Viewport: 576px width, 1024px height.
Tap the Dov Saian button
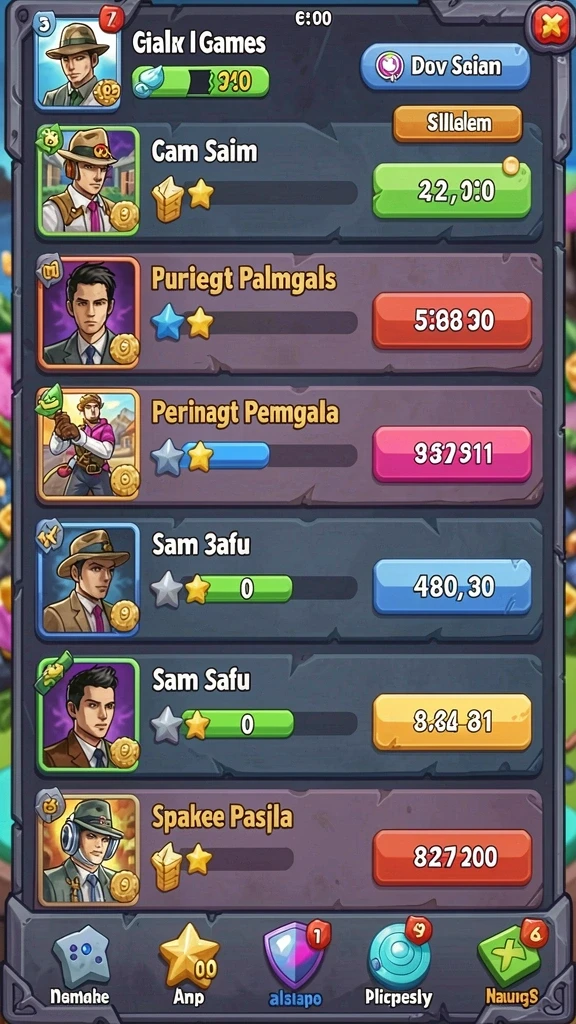coord(445,66)
